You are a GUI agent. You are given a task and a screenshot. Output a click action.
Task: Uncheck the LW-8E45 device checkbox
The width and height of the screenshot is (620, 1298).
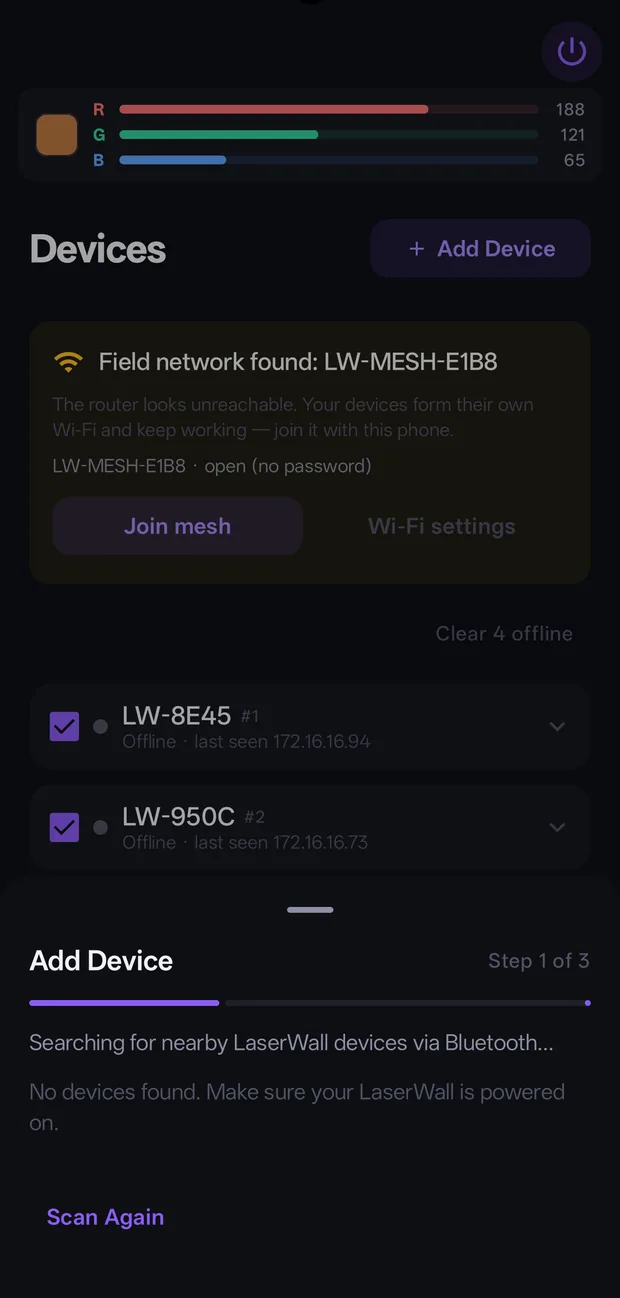pyautogui.click(x=64, y=726)
